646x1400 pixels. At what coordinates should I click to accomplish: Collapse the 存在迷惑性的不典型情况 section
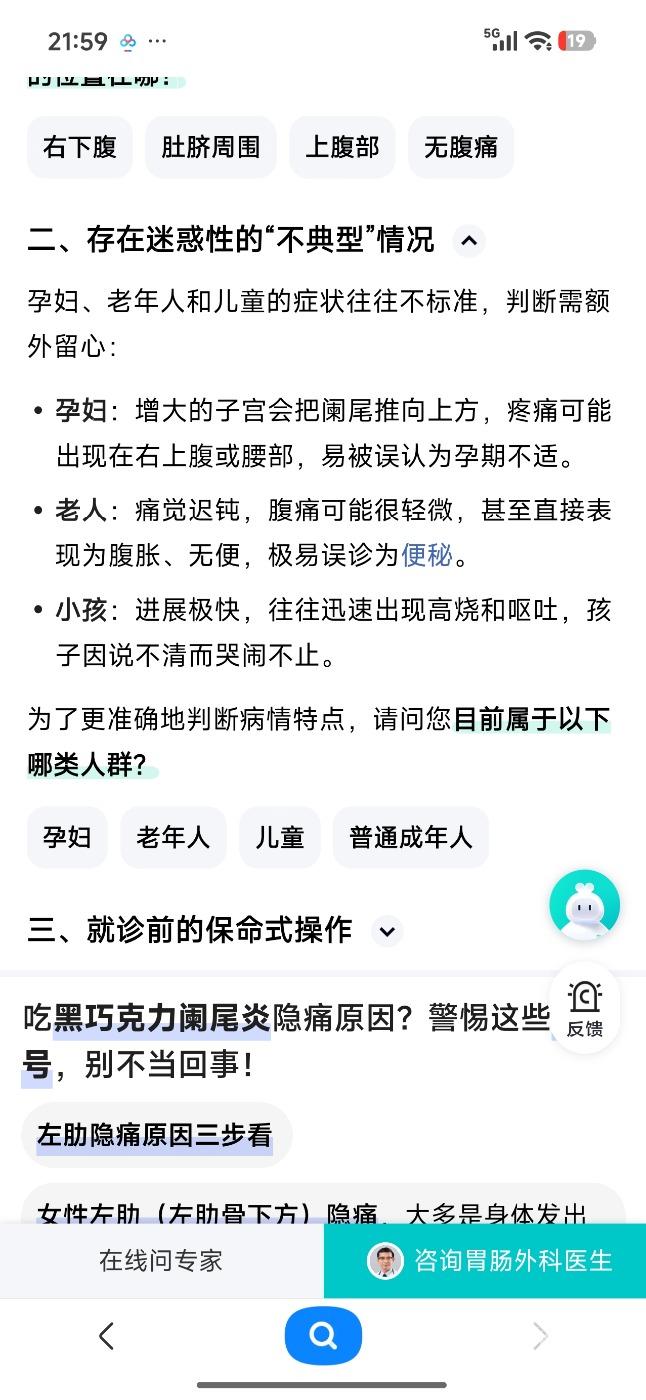(x=469, y=240)
